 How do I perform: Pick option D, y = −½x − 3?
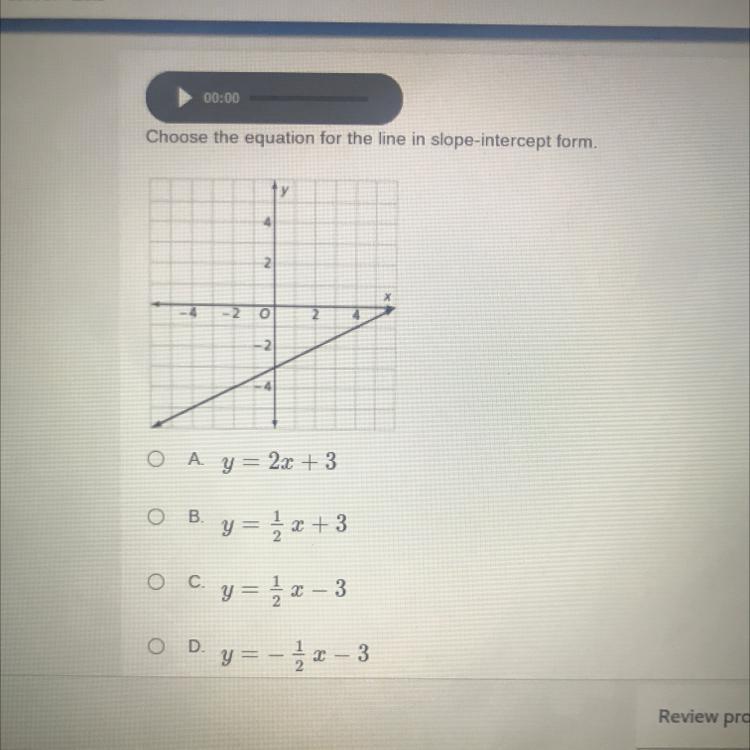(156, 647)
